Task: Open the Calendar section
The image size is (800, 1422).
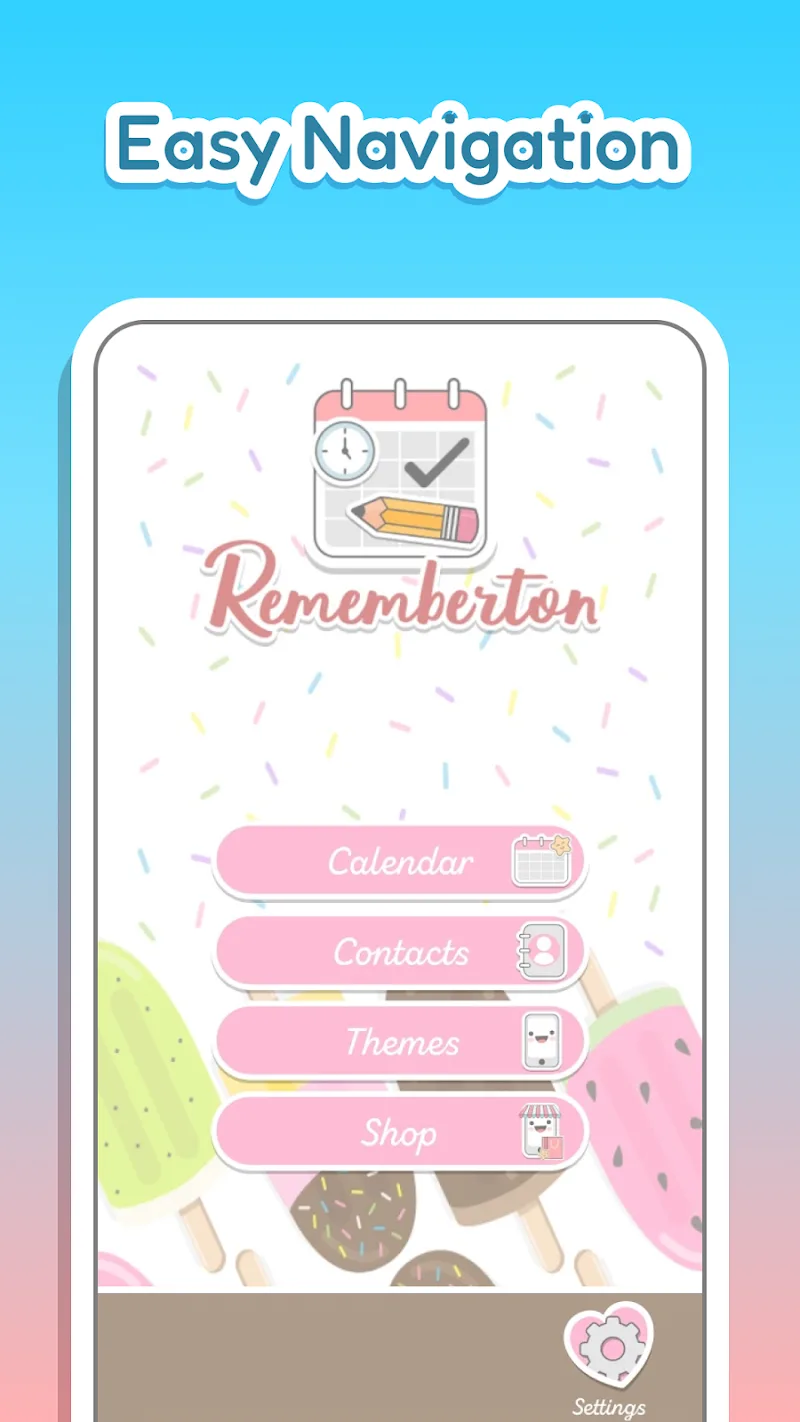Action: (400, 861)
